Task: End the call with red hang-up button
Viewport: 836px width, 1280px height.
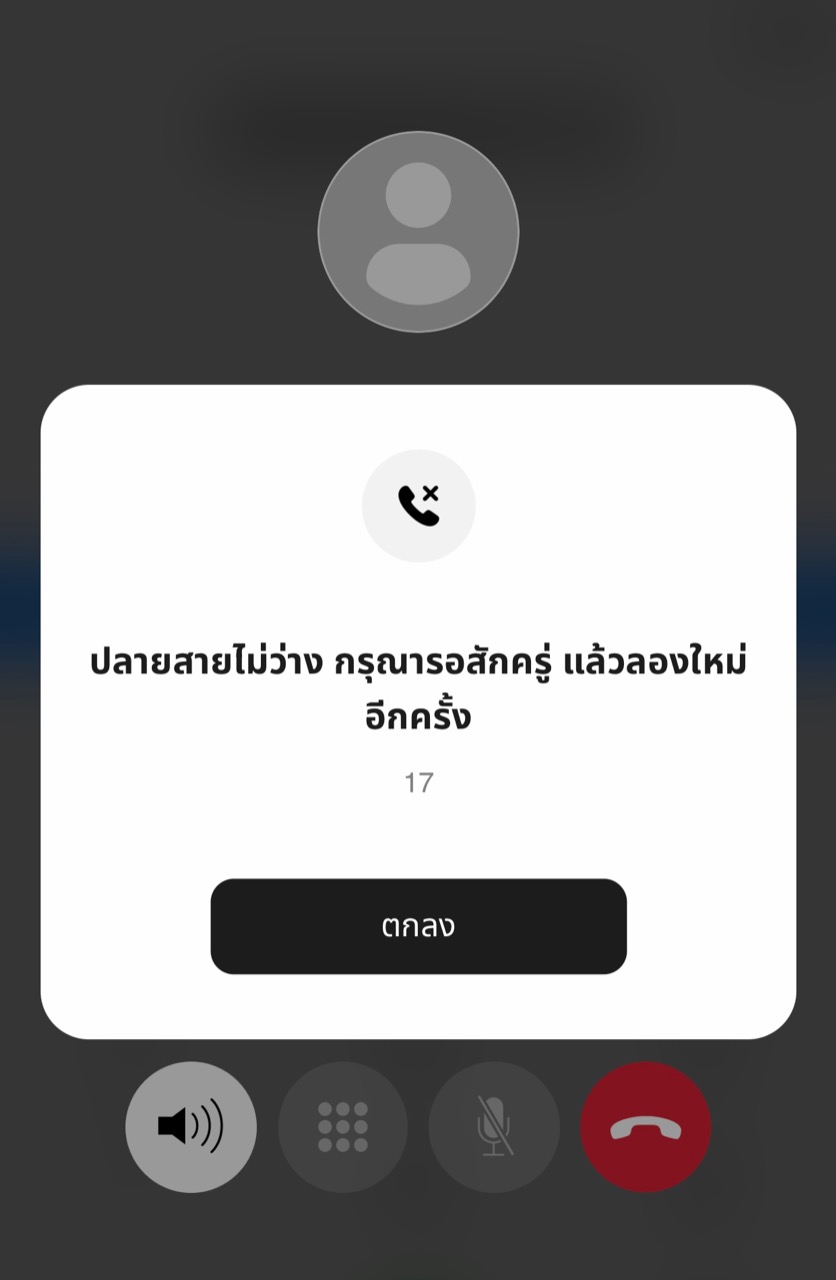Action: click(x=646, y=1127)
